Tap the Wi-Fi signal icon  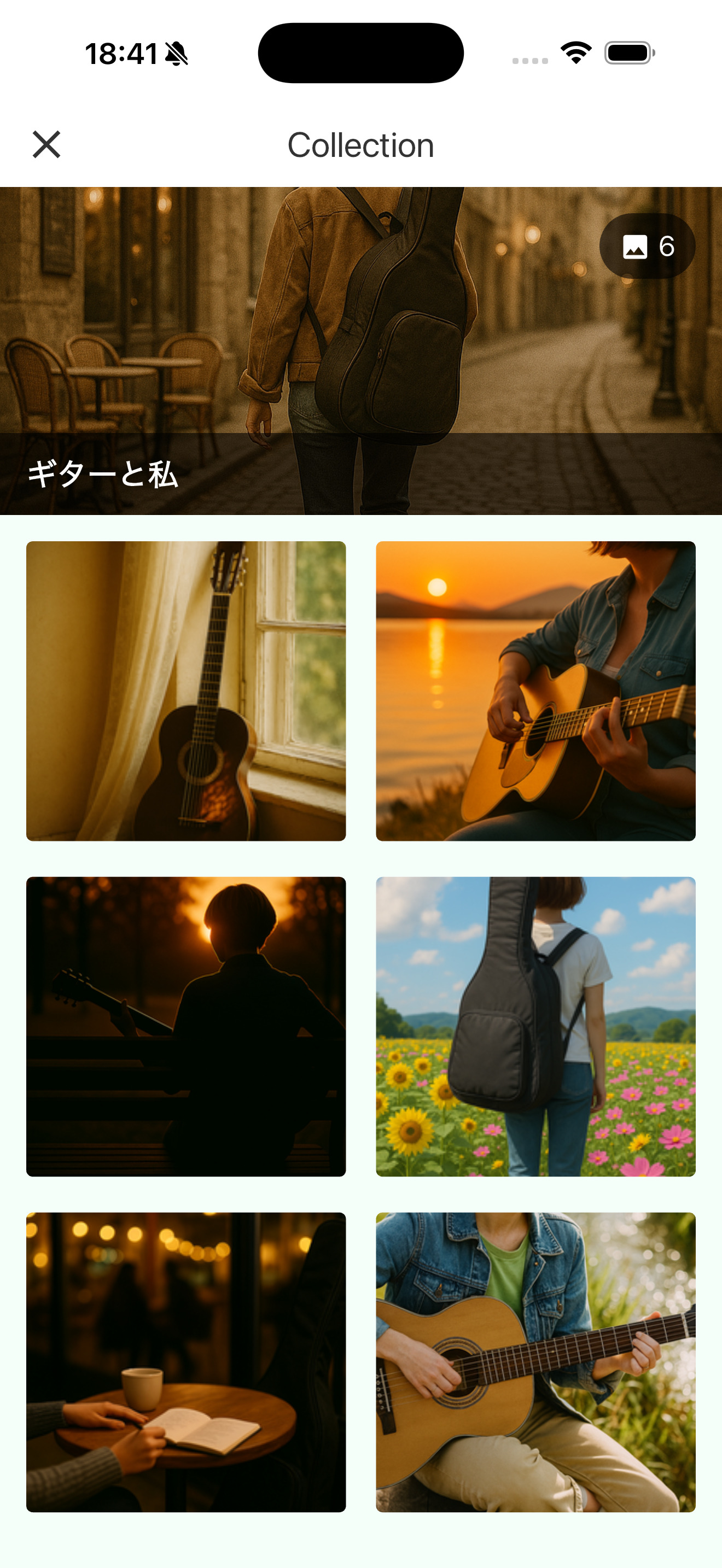[x=575, y=53]
